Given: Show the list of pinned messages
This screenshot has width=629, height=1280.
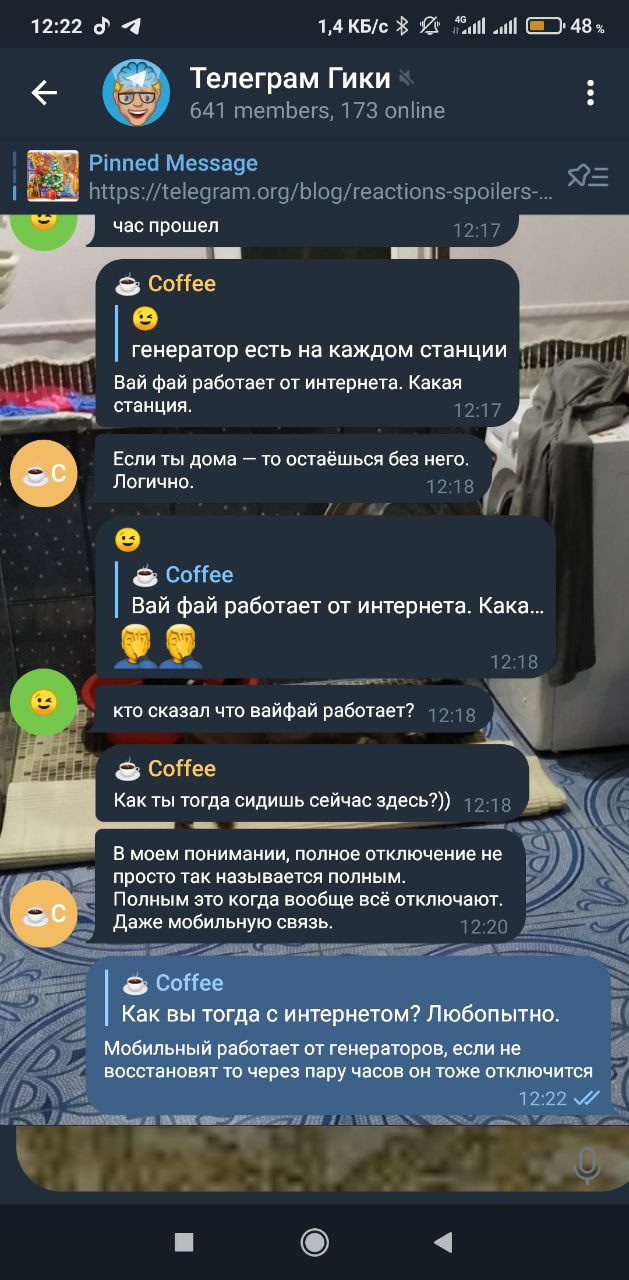Looking at the screenshot, I should (x=587, y=177).
